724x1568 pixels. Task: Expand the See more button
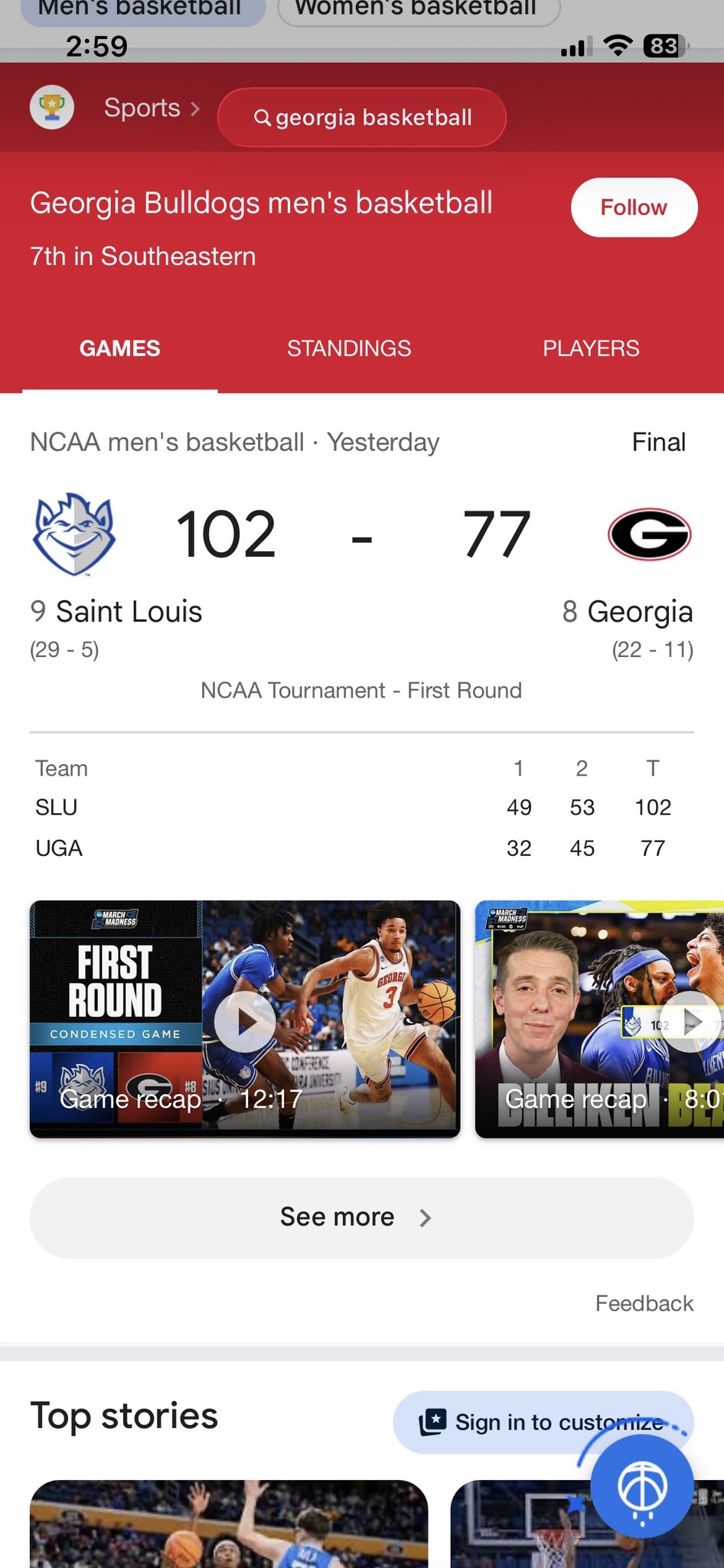coord(361,1217)
